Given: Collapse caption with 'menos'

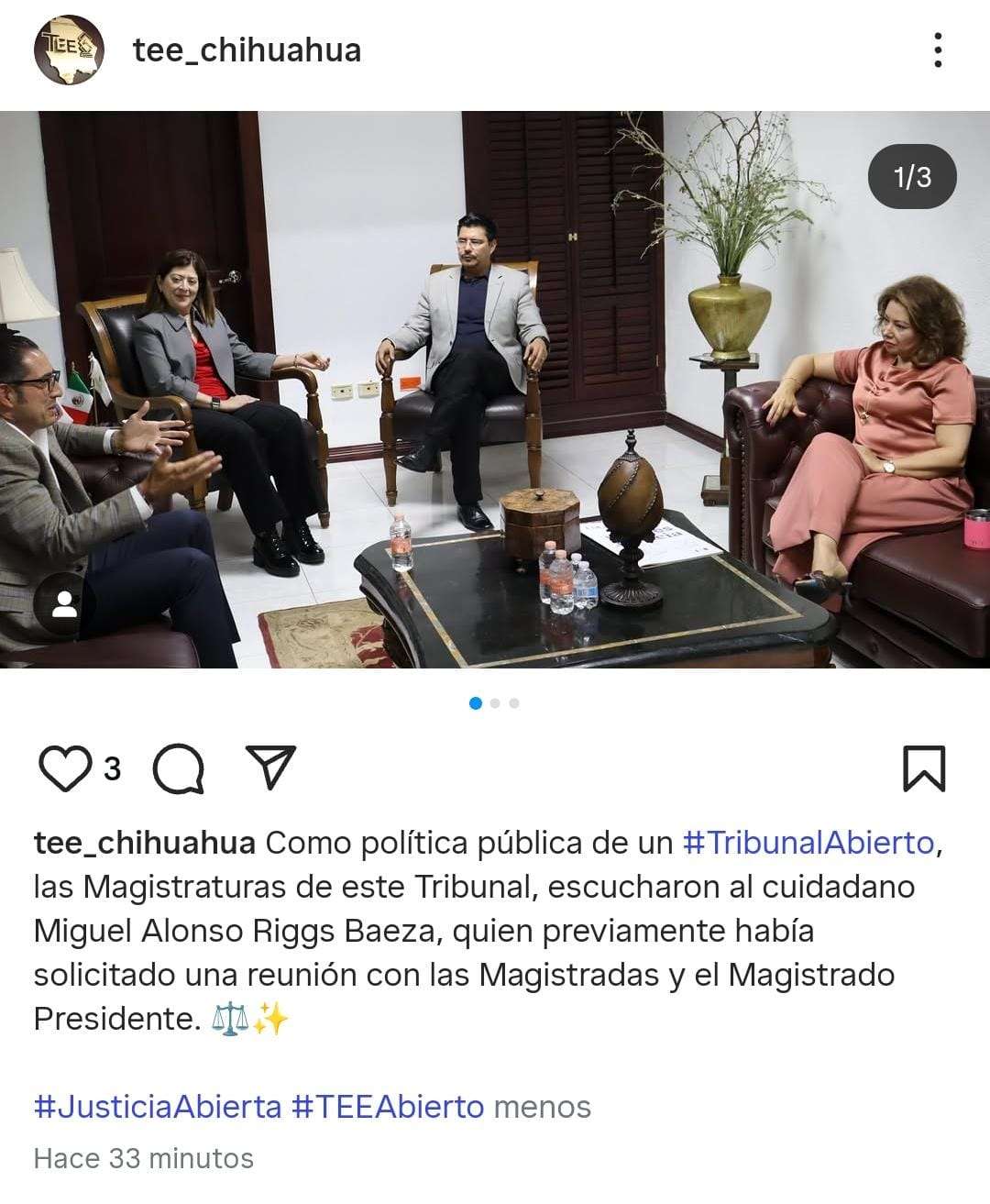Looking at the screenshot, I should (x=542, y=1107).
